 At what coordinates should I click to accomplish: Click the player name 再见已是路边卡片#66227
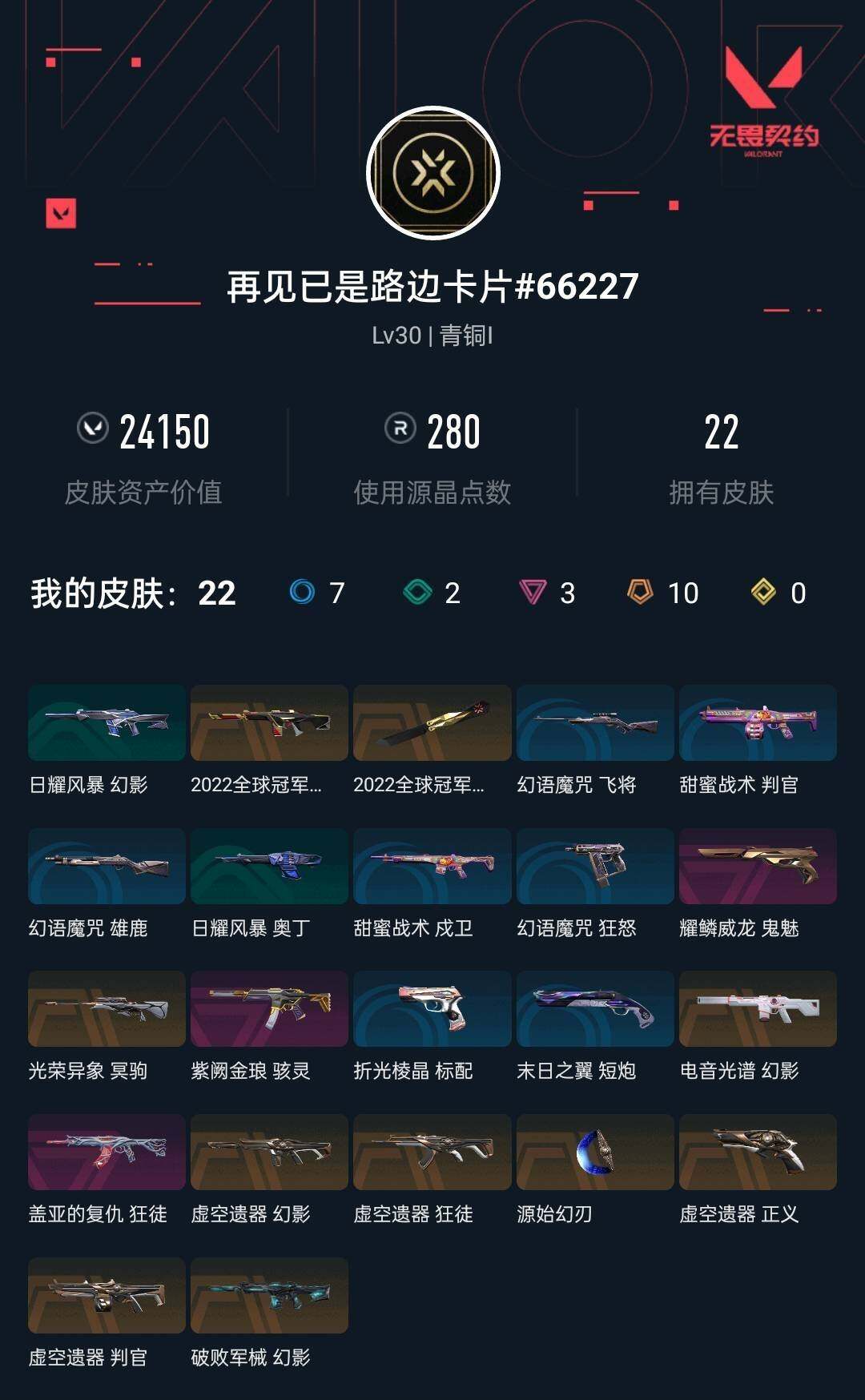click(x=432, y=288)
